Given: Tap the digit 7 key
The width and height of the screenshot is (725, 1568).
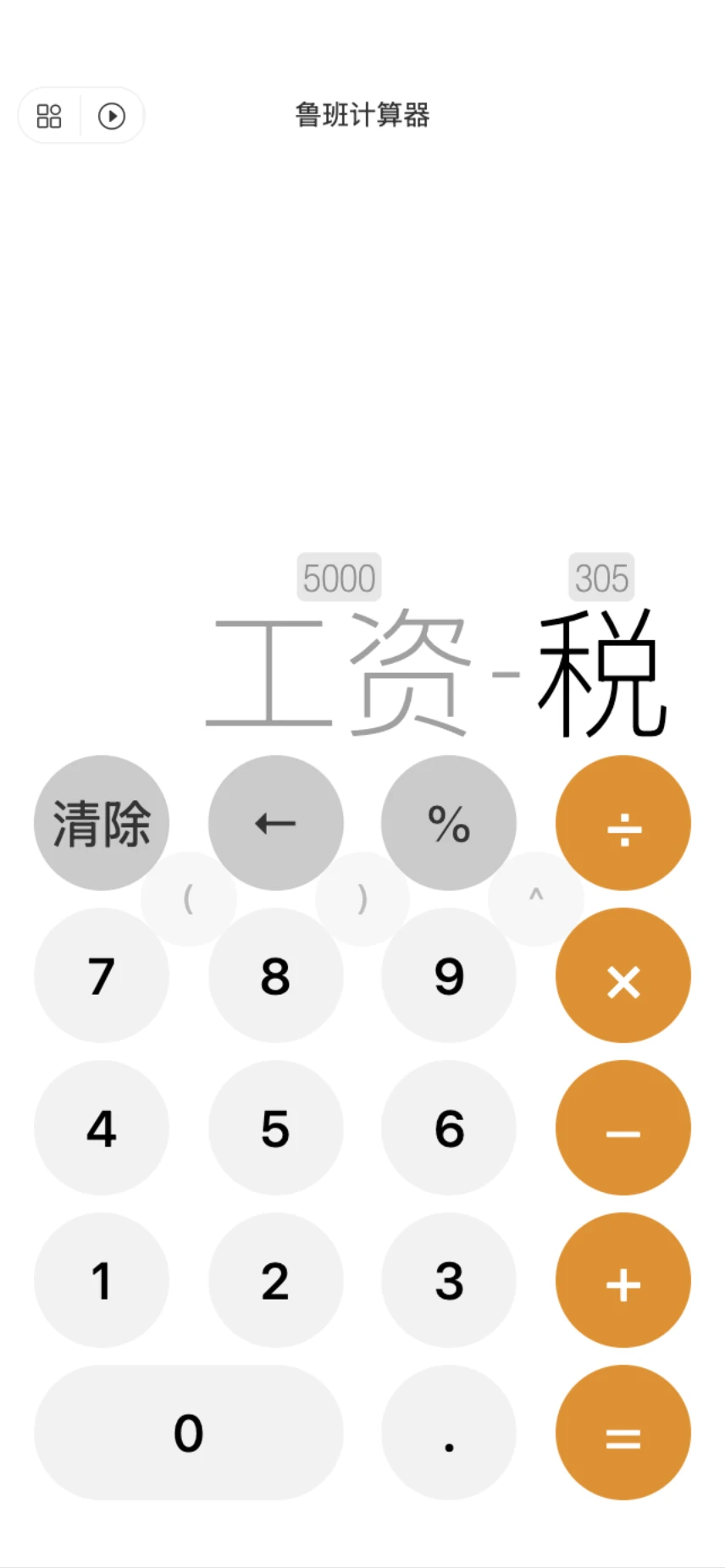Looking at the screenshot, I should click(101, 975).
